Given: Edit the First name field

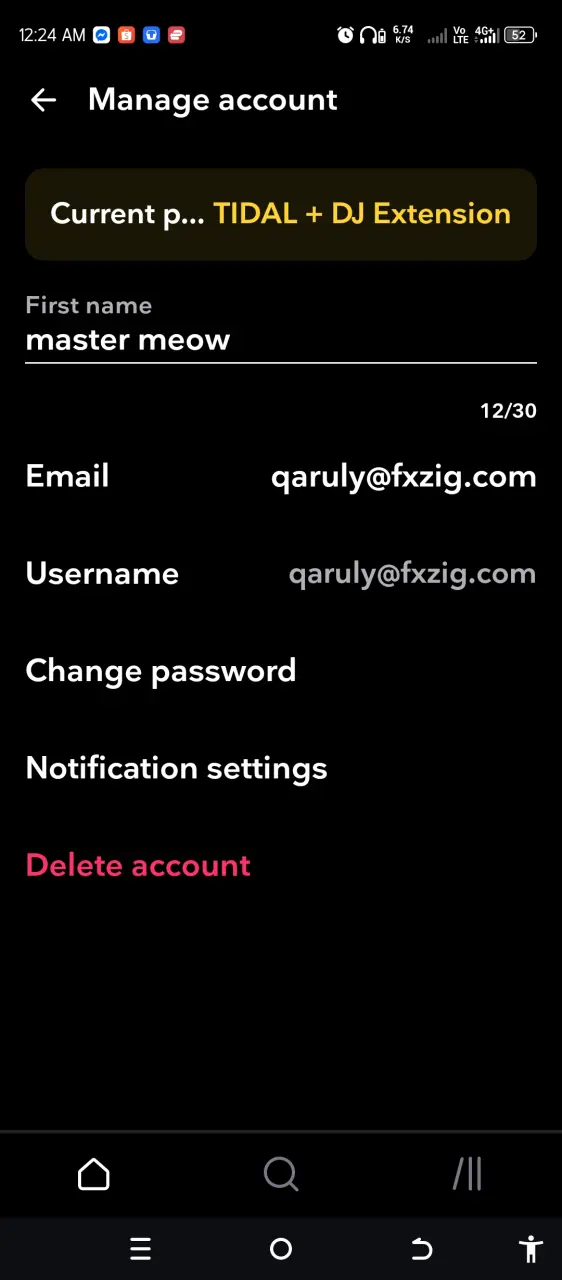Looking at the screenshot, I should coord(281,340).
